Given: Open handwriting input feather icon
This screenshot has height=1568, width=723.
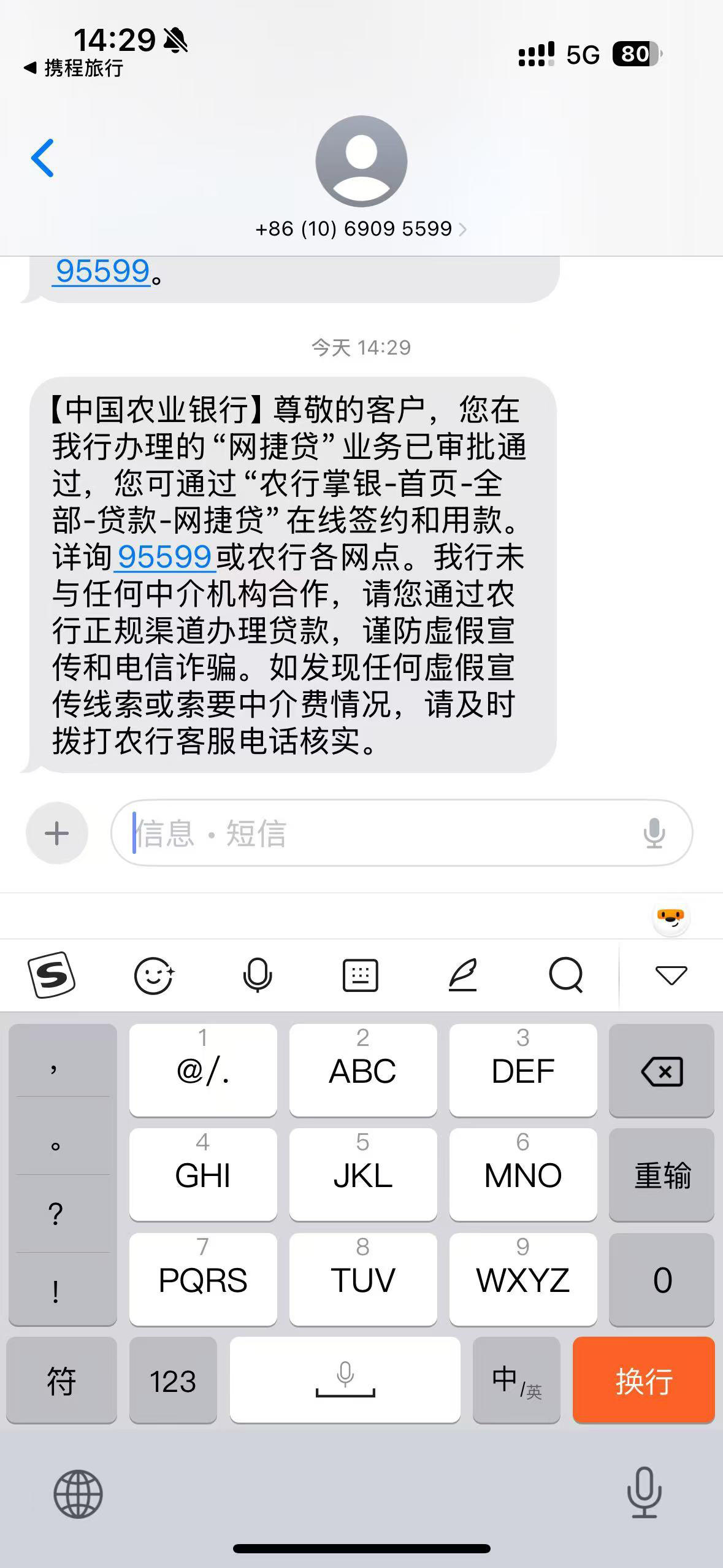Looking at the screenshot, I should 463,975.
